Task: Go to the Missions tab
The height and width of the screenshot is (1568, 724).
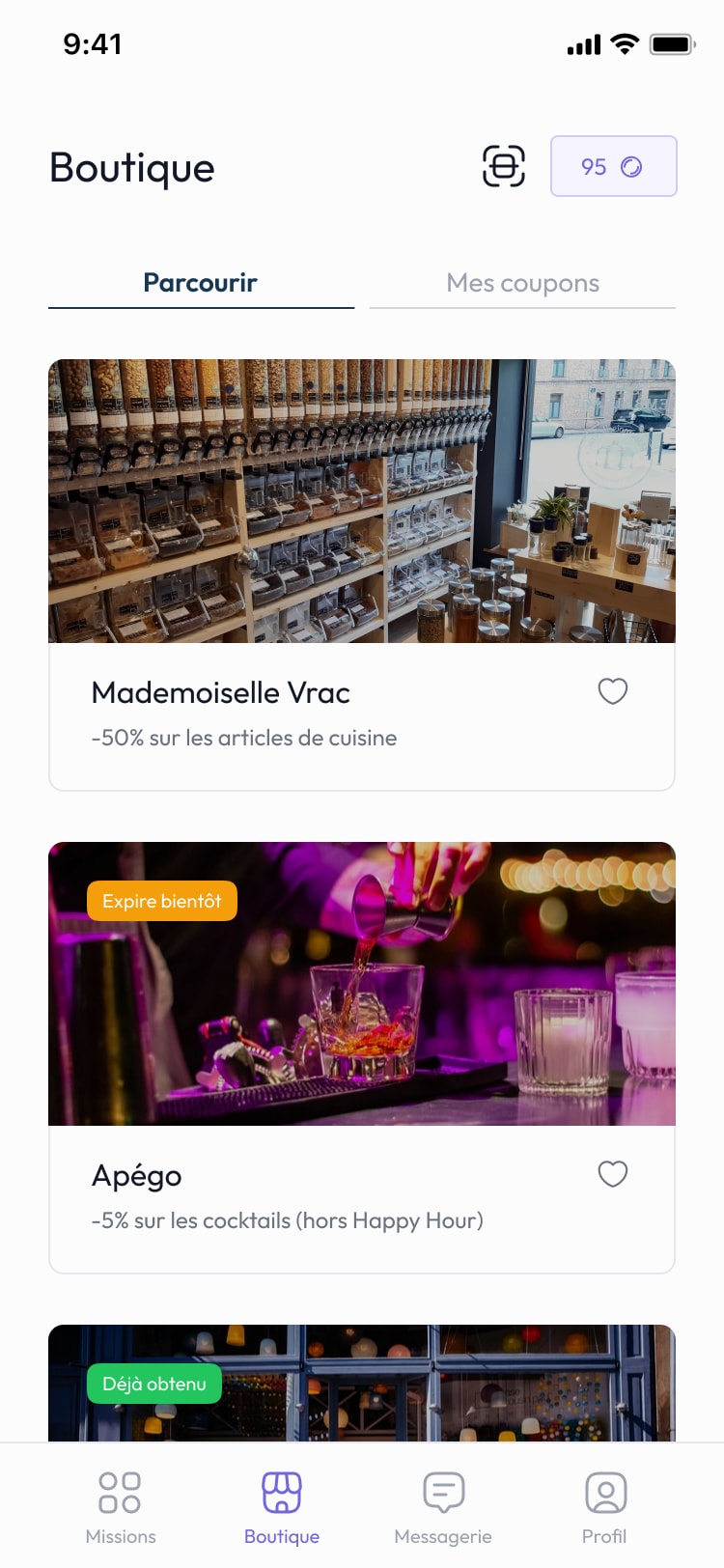Action: pos(121,1506)
